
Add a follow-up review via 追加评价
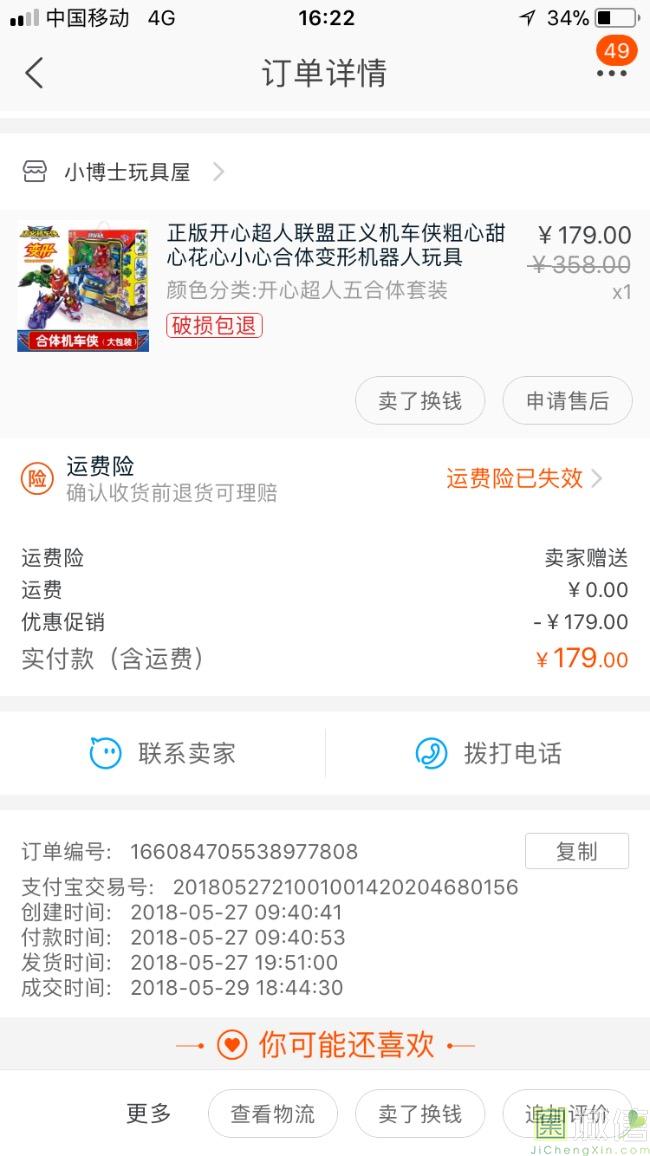[566, 1114]
